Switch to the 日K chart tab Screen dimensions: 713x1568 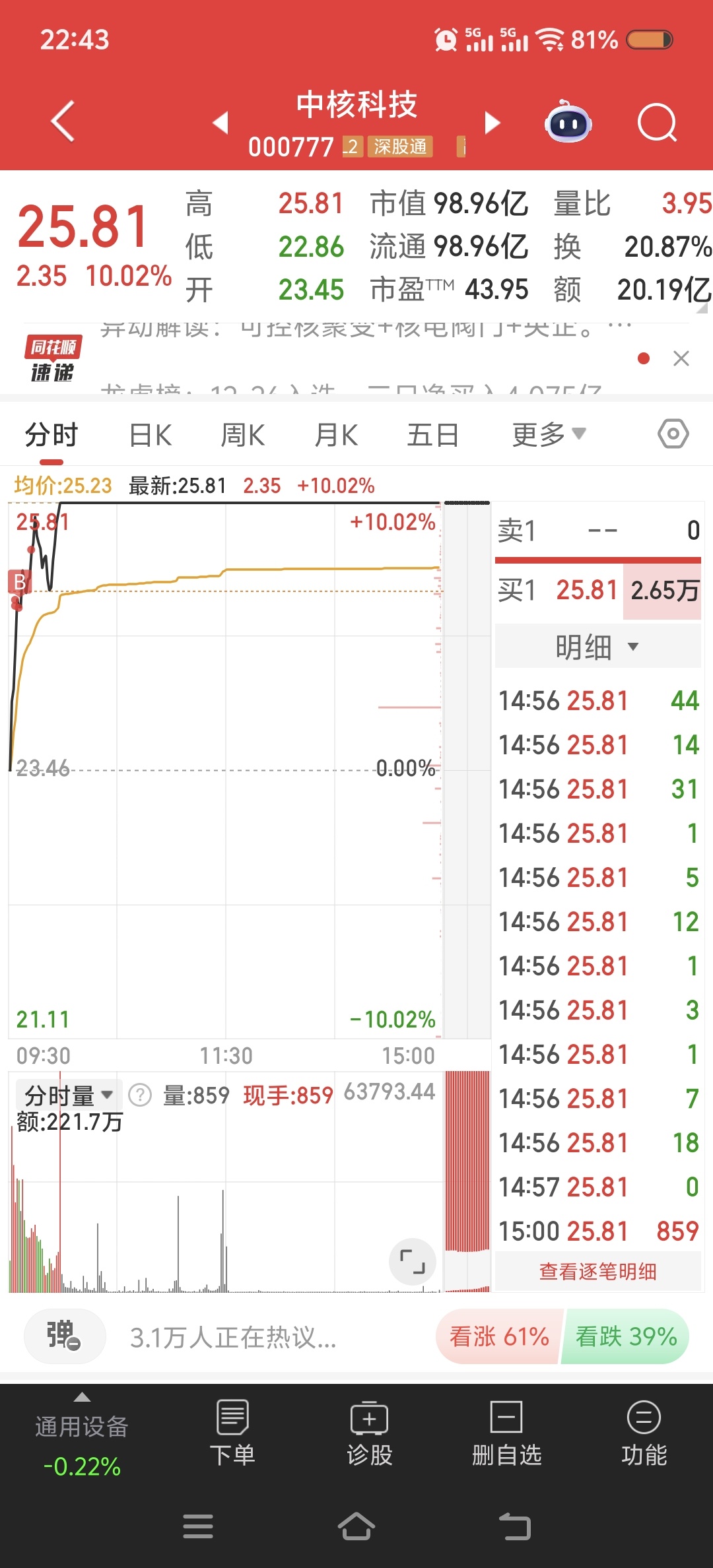pyautogui.click(x=151, y=436)
